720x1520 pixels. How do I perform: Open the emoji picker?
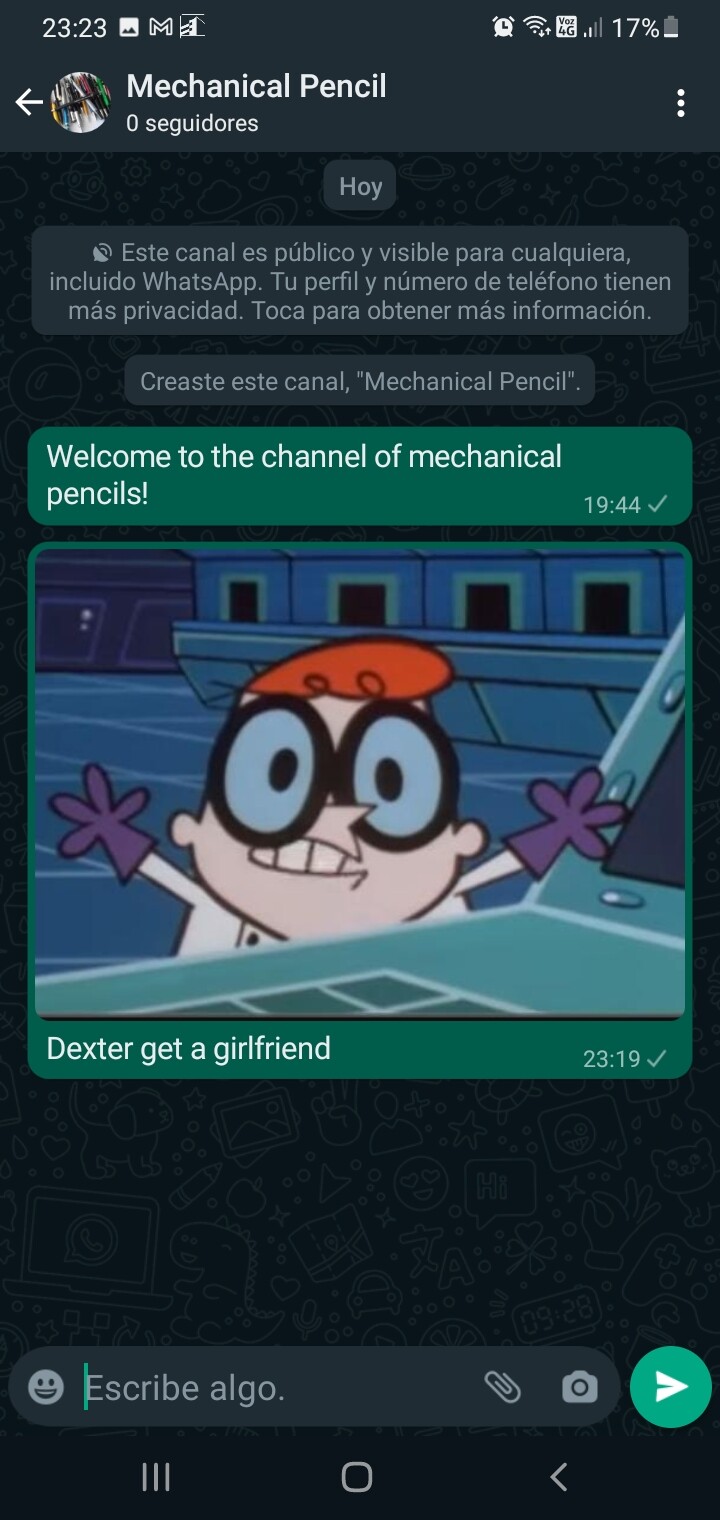click(x=46, y=1387)
